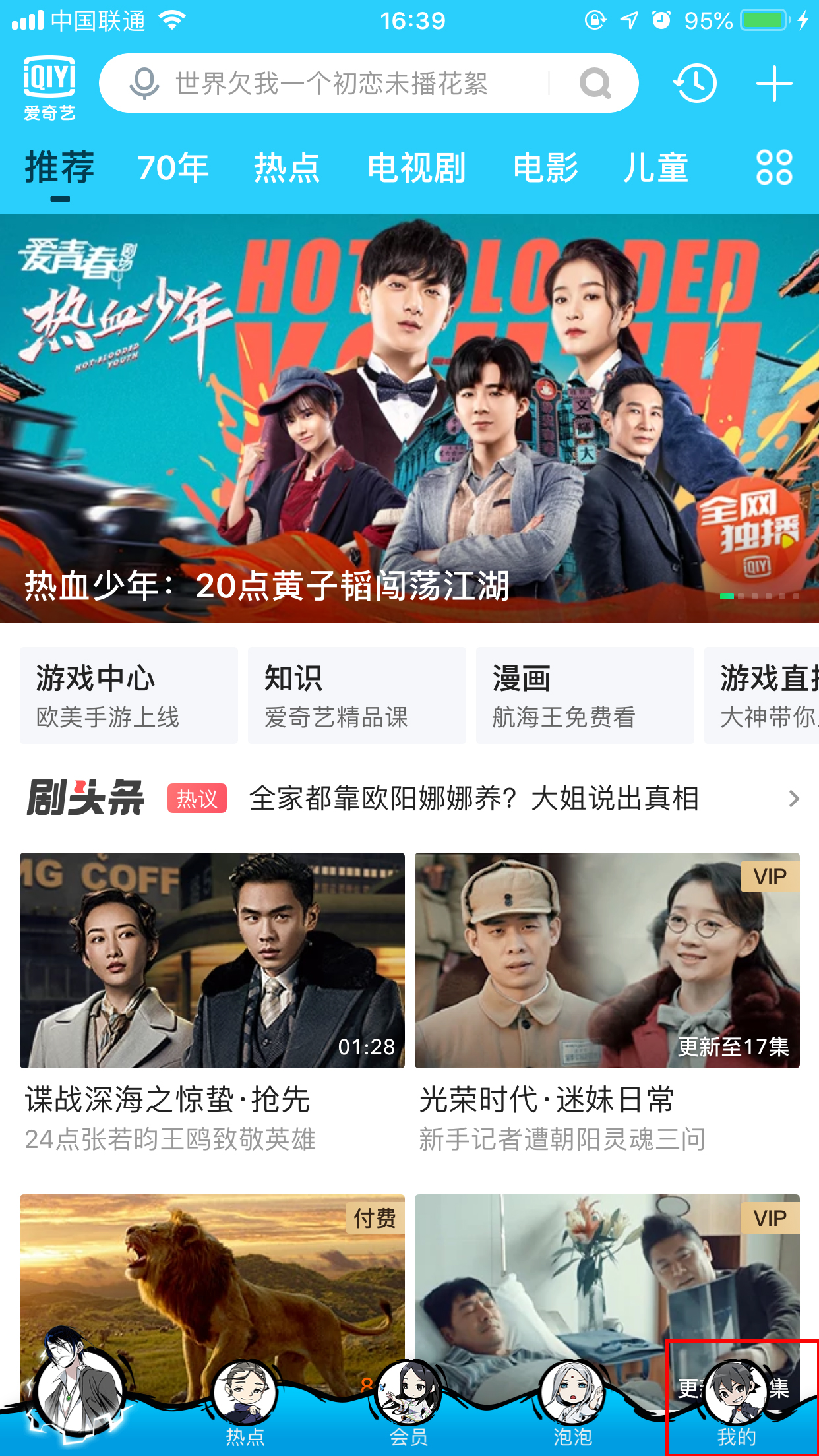Expand 剧头条 via the right arrow
This screenshot has width=819, height=1456.
pyautogui.click(x=793, y=800)
